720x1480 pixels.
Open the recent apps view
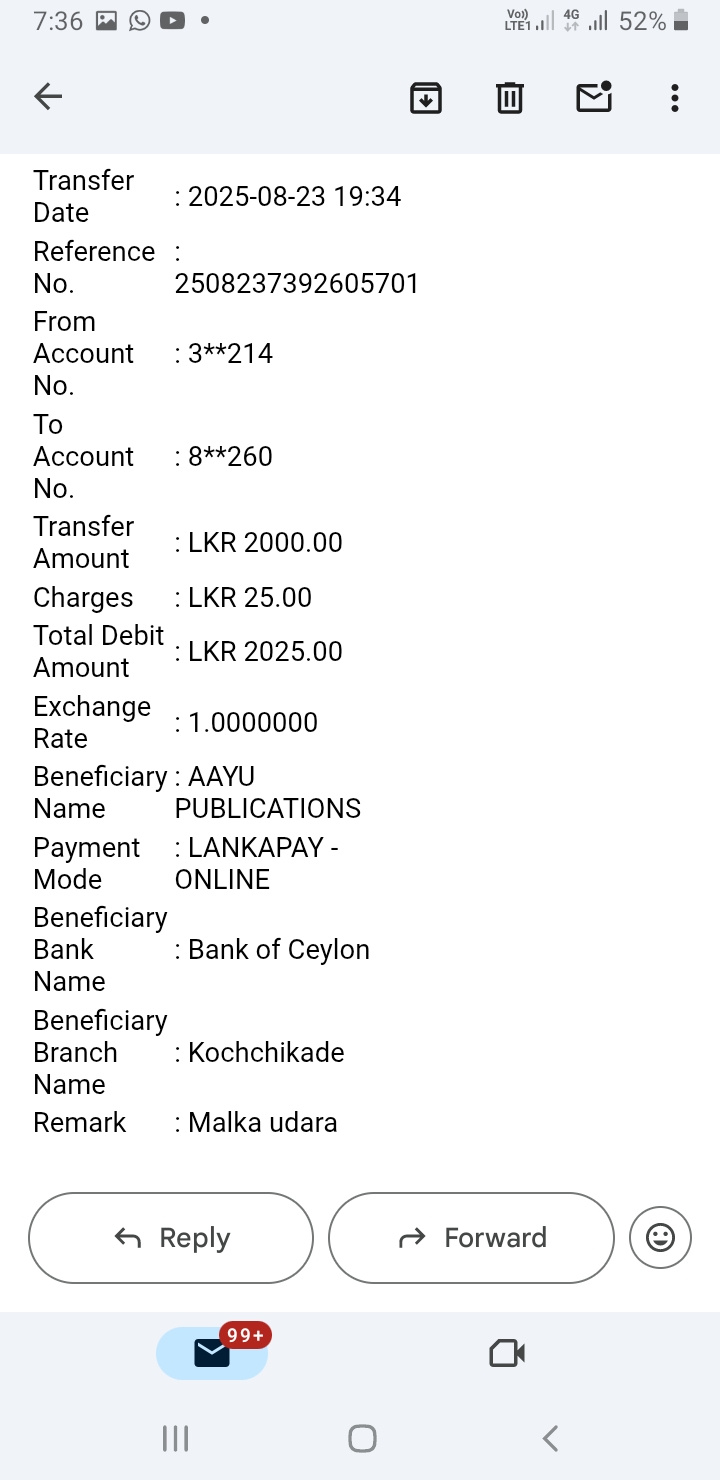175,1438
